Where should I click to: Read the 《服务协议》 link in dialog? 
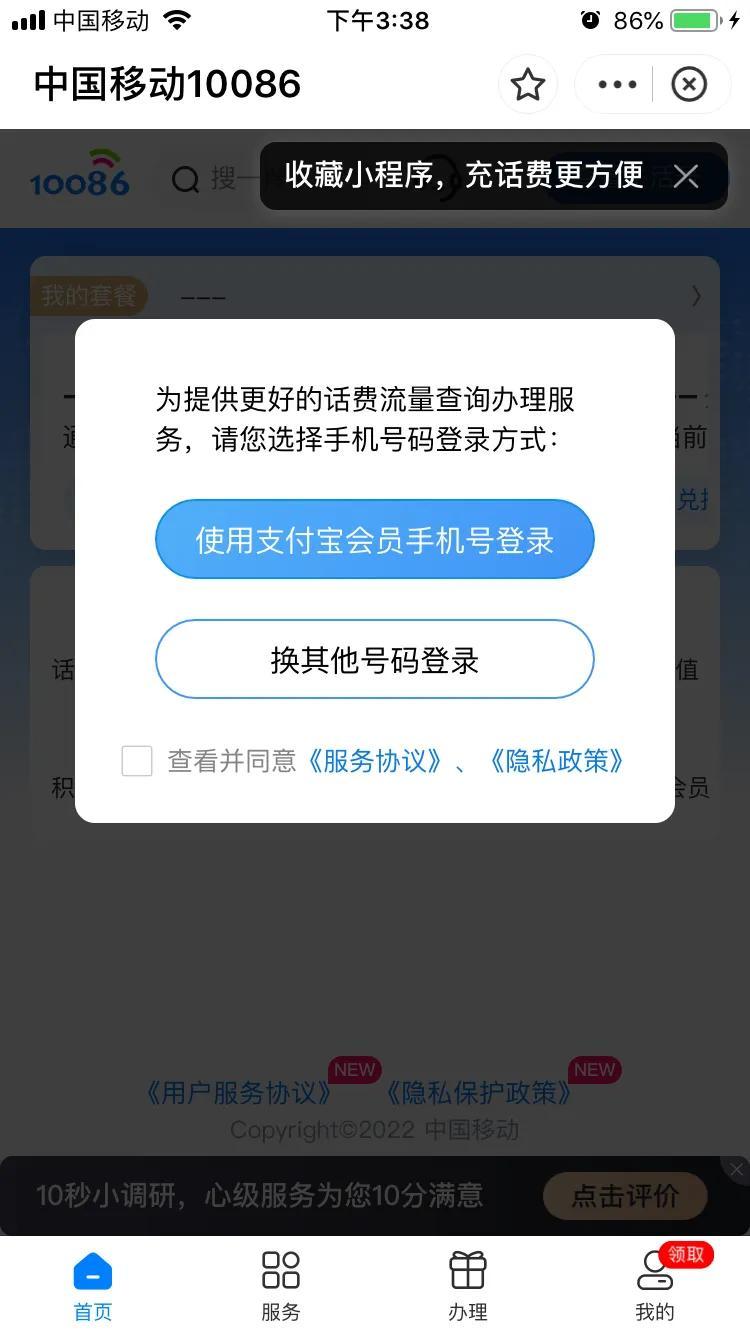point(374,761)
